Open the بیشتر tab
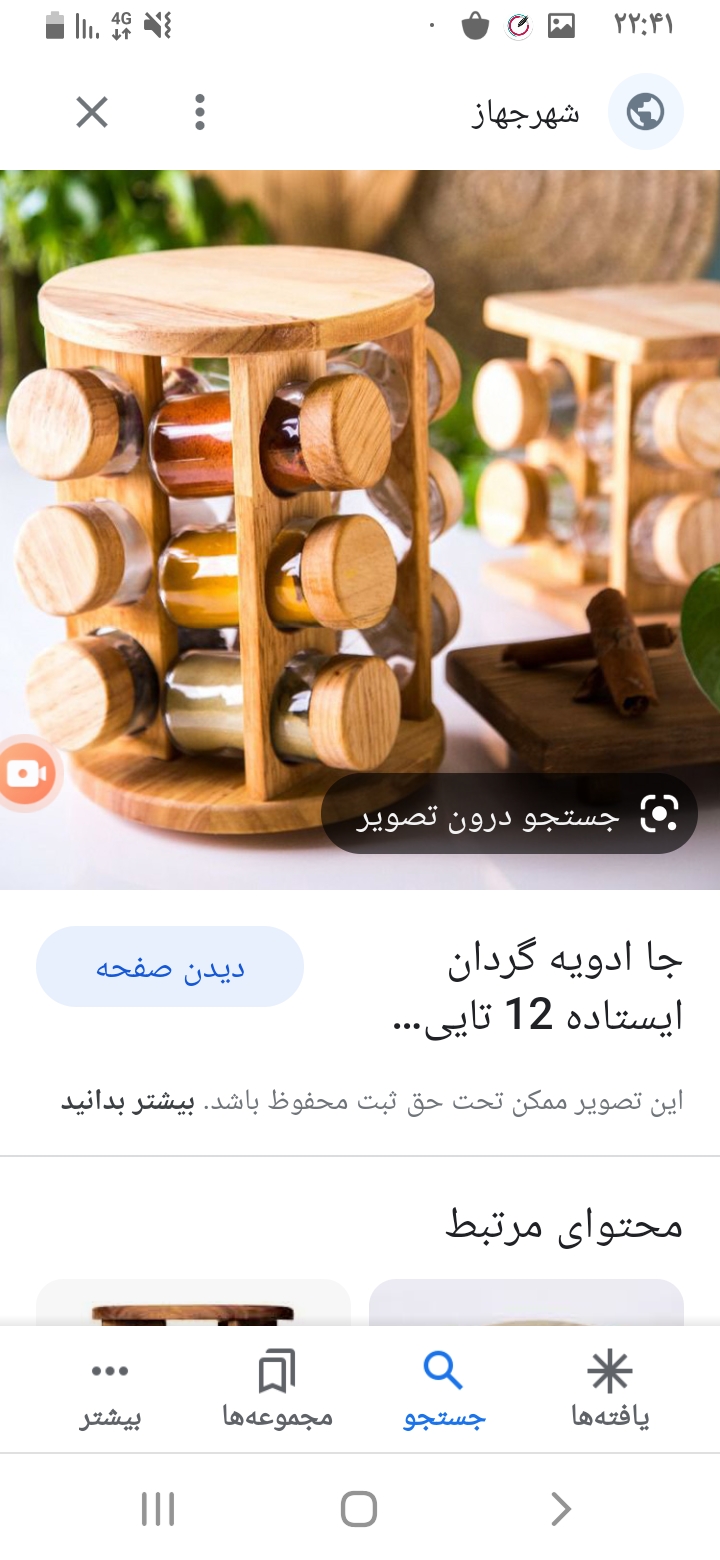Screen dimensions: 720x1560 pos(110,1388)
